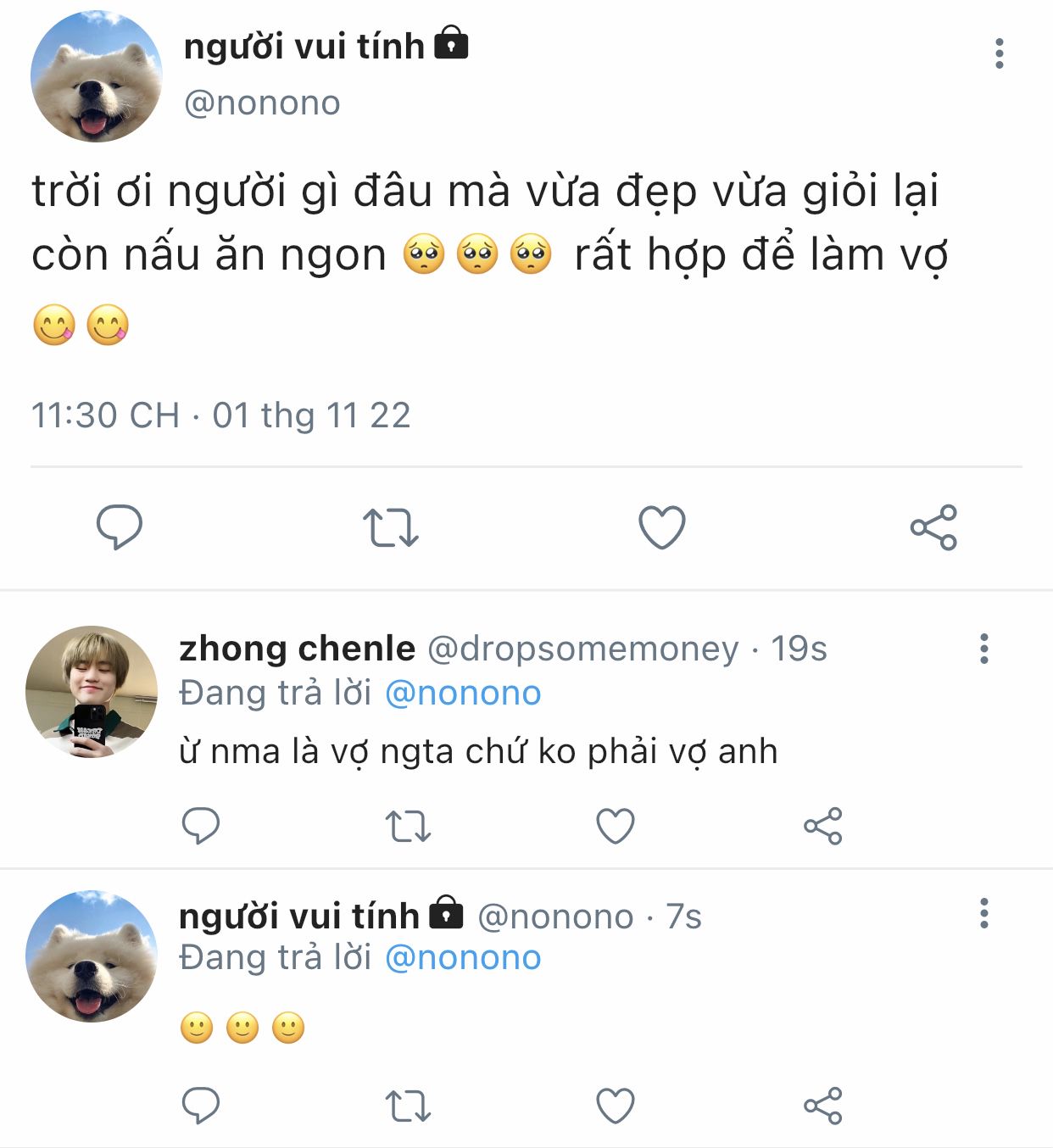The width and height of the screenshot is (1053, 1148).
Task: Reply to the main tweet by người vui tính
Action: (120, 527)
